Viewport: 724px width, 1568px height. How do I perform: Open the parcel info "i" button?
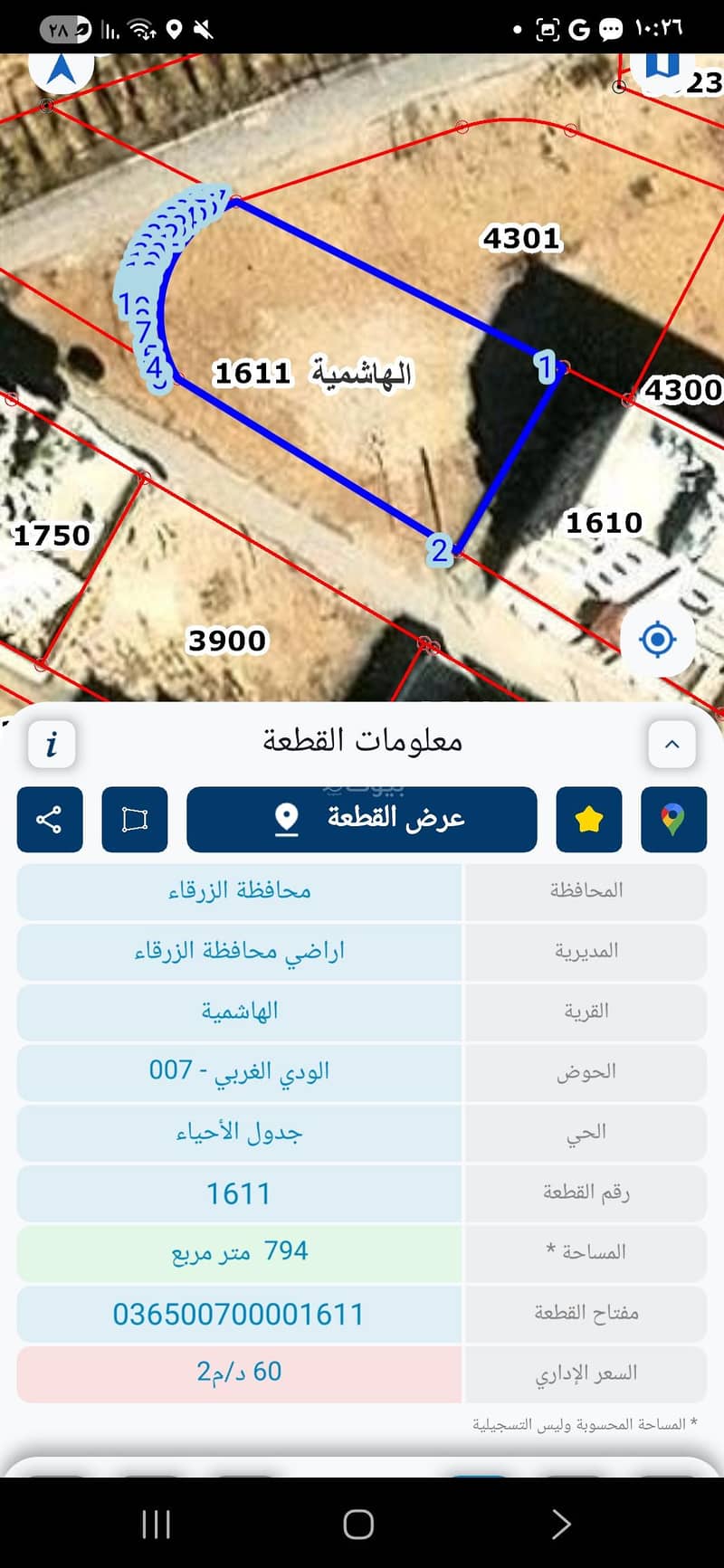(52, 745)
